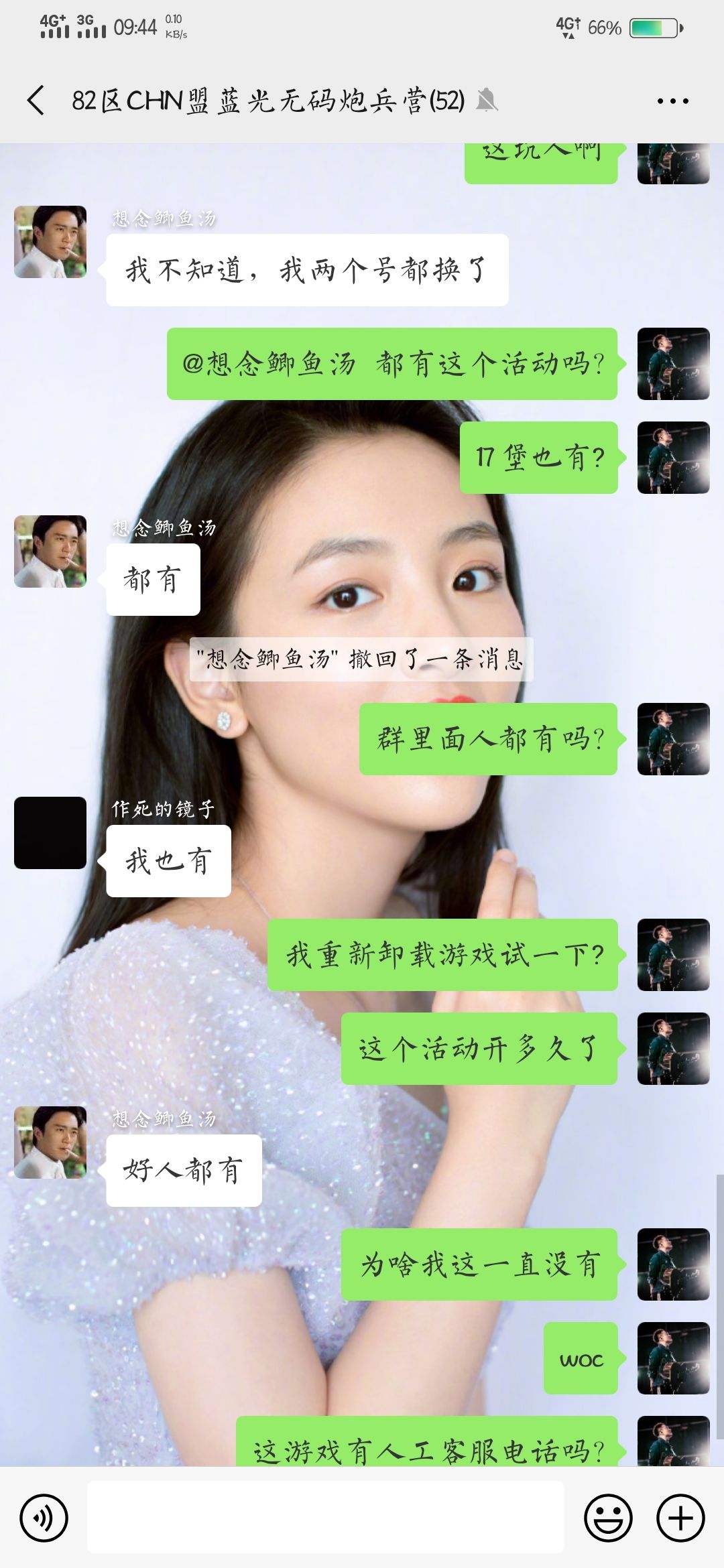Screen dimensions: 724x1568
Task: Tap the @想念鲫鱼汤 mention in green bubble
Action: pyautogui.click(x=268, y=363)
